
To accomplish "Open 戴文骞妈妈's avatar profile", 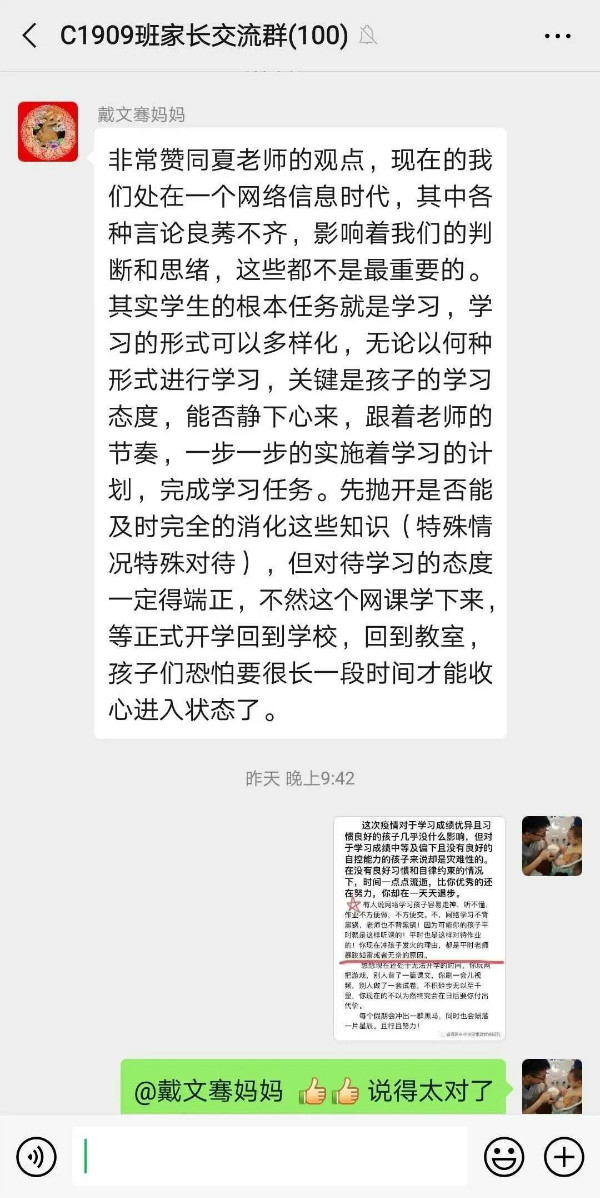I will coord(47,131).
